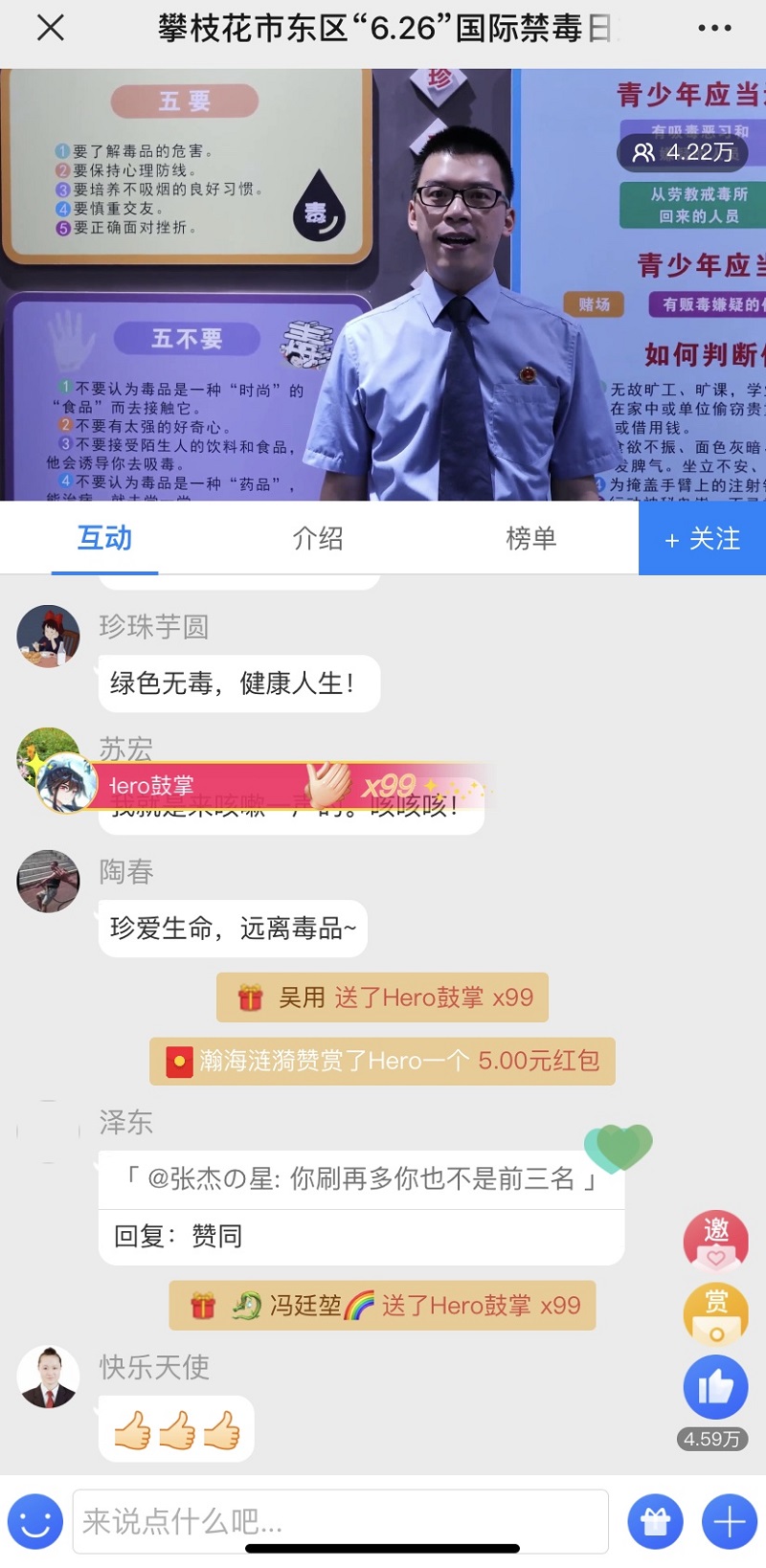Open 陶春's avatar
The image size is (766, 1568).
tap(48, 881)
